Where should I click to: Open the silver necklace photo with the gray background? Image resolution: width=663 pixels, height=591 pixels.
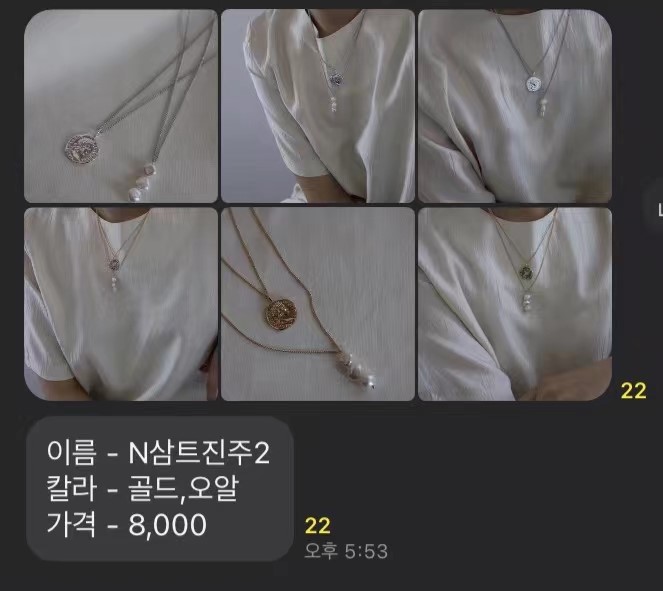[317, 106]
